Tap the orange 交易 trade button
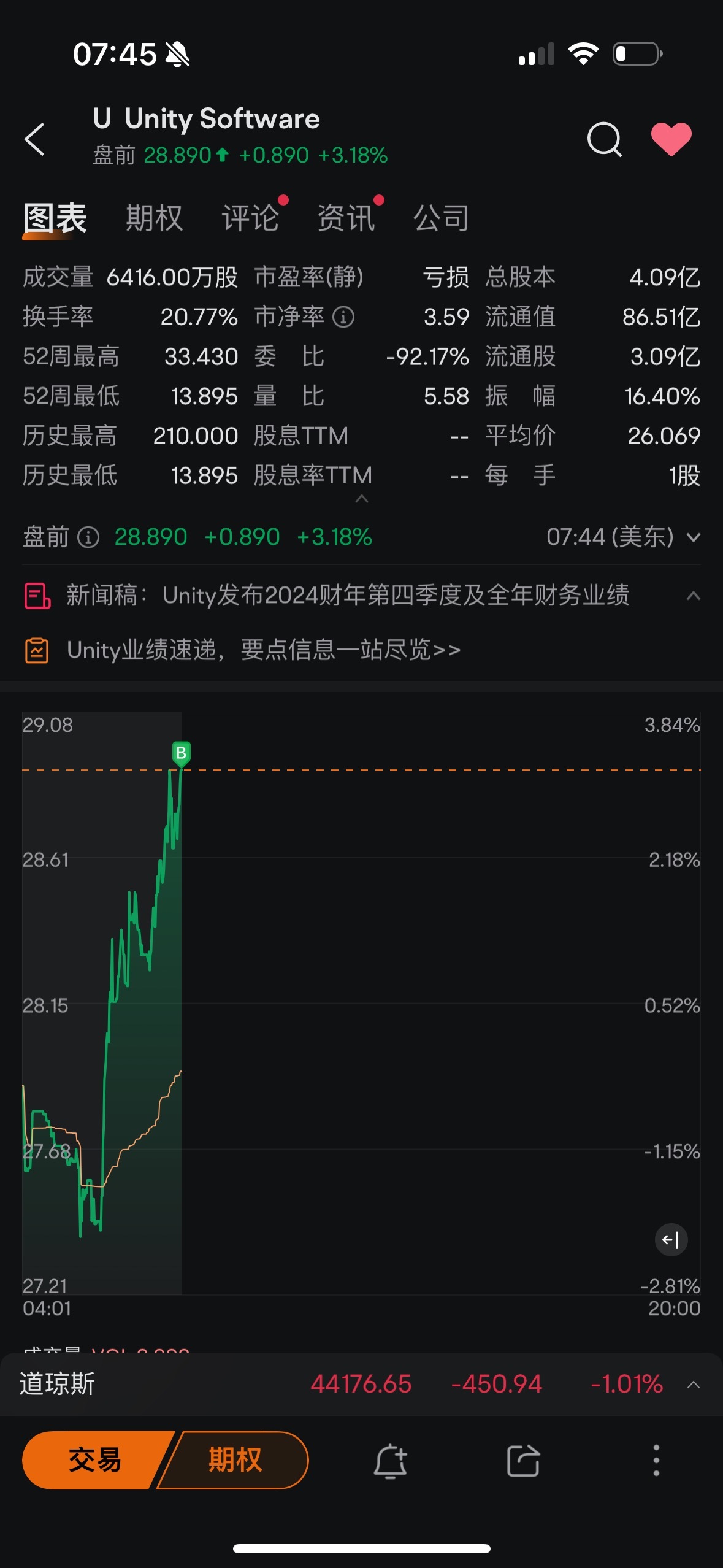Image resolution: width=723 pixels, height=1568 pixels. tap(95, 1460)
